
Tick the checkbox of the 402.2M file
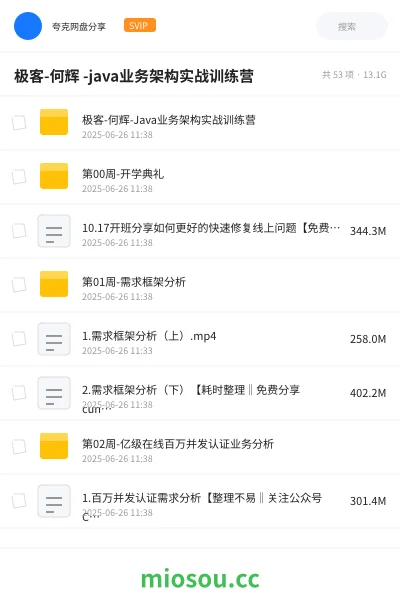pyautogui.click(x=19, y=393)
